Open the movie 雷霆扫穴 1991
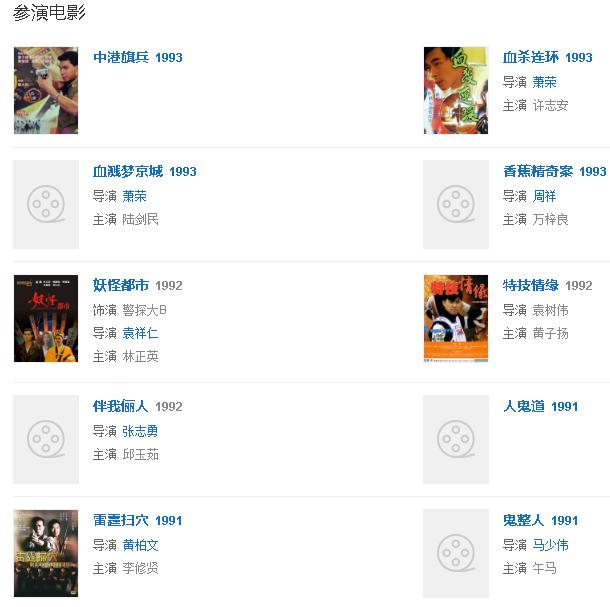Image resolution: width=610 pixels, height=607 pixels. (x=137, y=521)
